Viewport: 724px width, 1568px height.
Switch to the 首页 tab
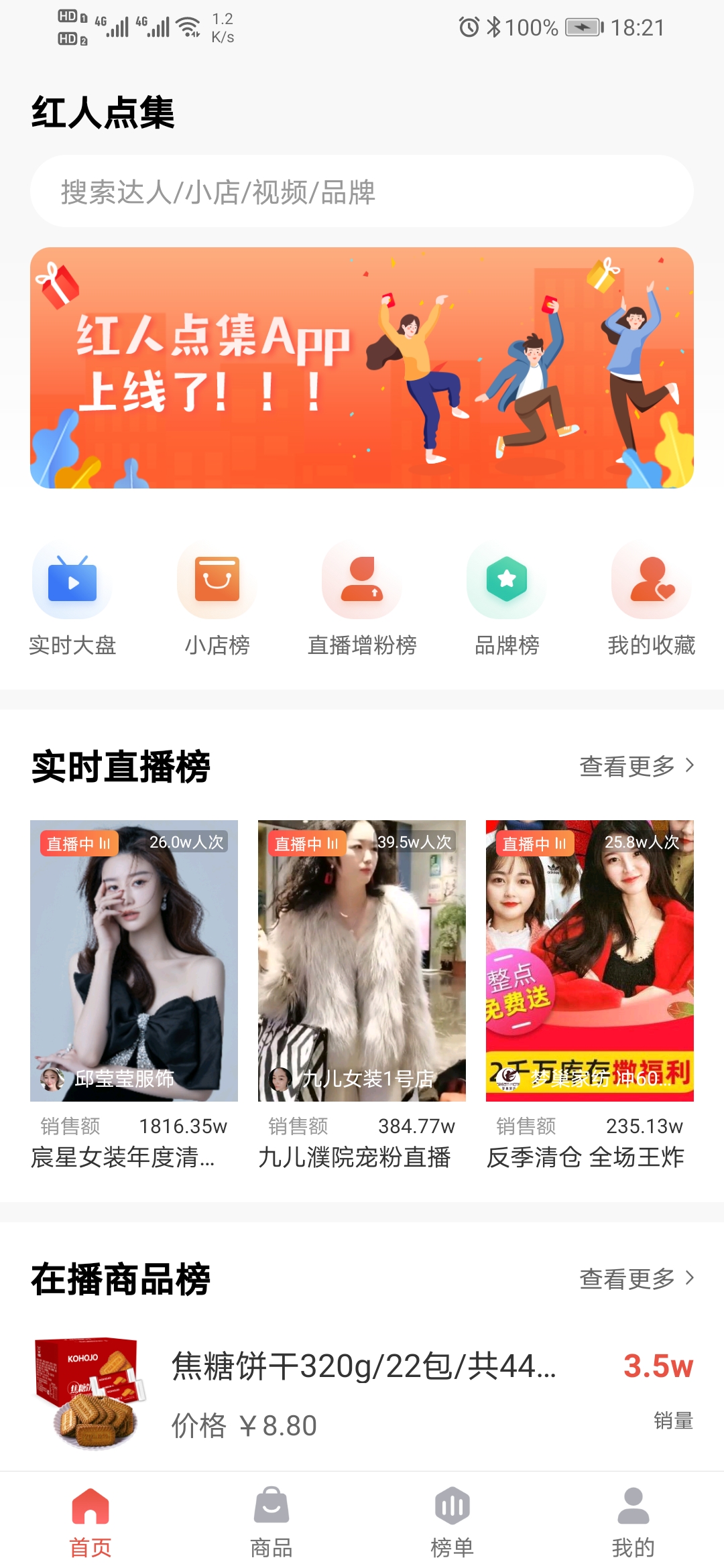pyautogui.click(x=90, y=1520)
